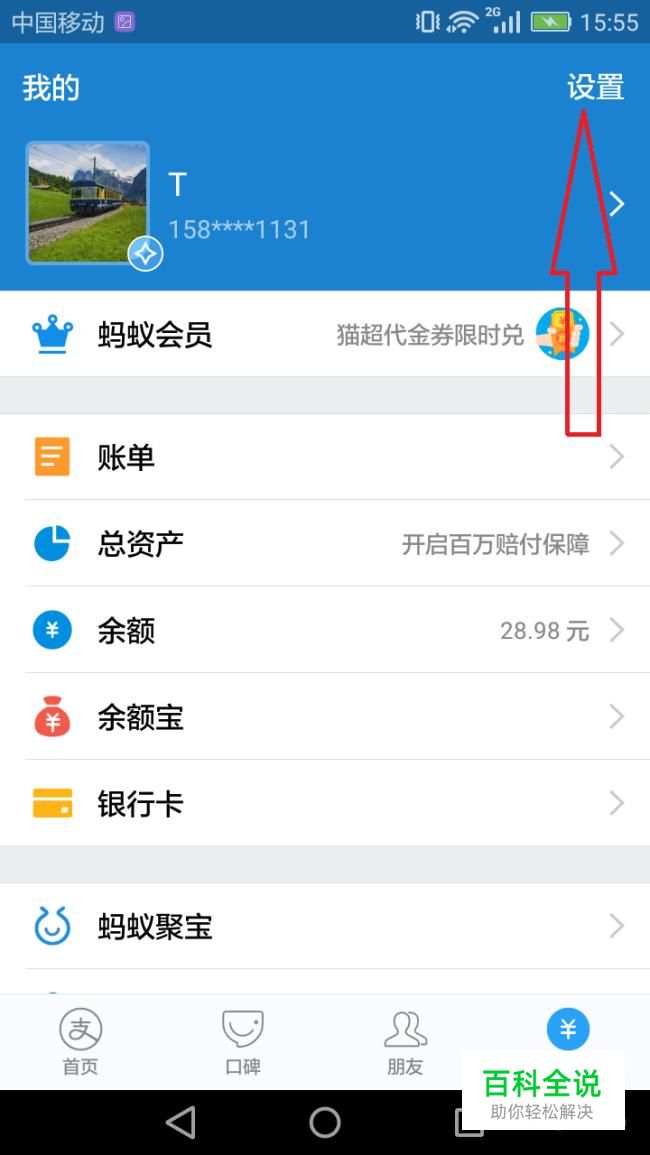Open 余额 showing 28.98 元
Viewport: 650px width, 1155px height.
(x=324, y=631)
